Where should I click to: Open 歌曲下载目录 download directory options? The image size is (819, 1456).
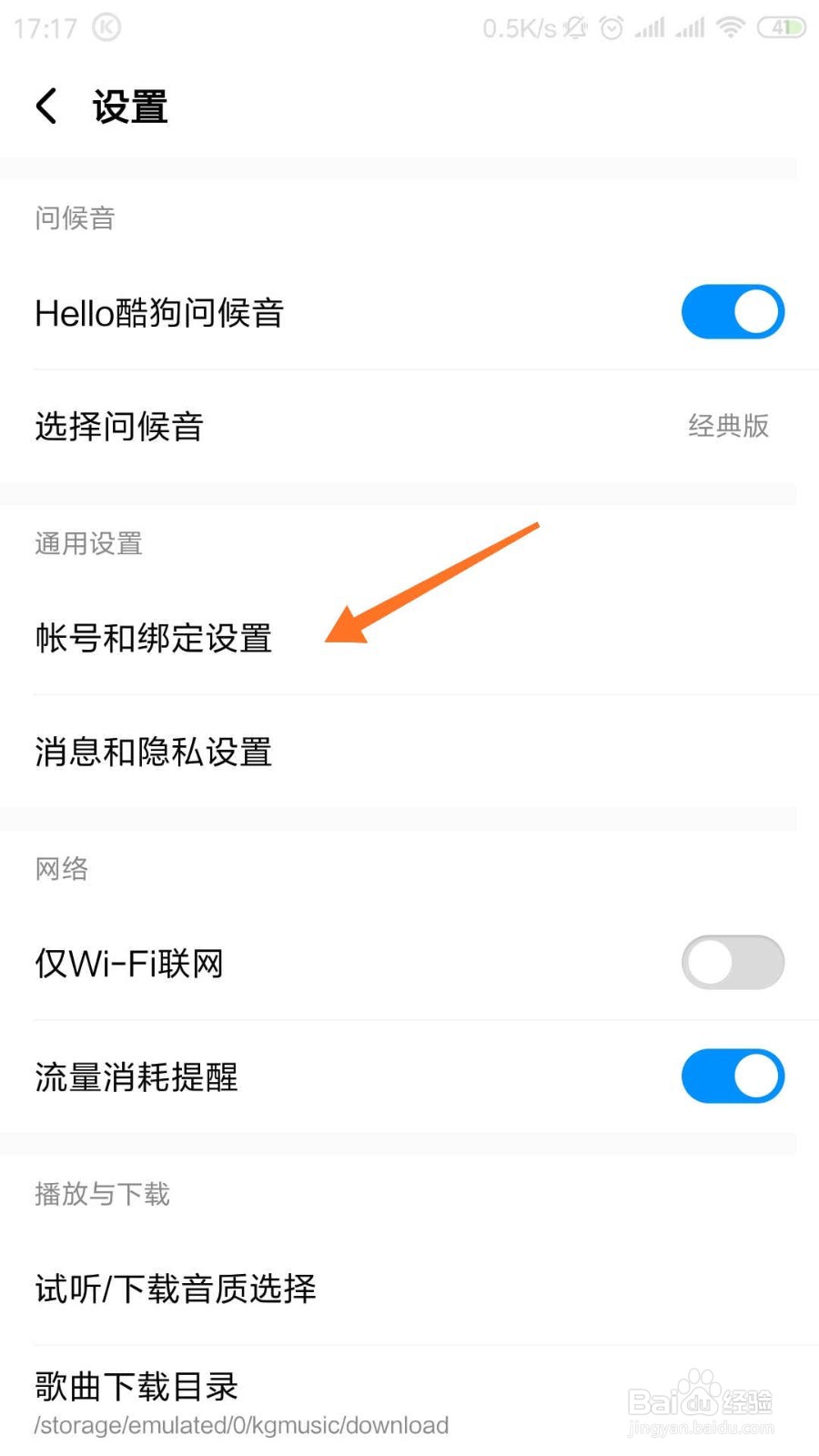click(x=135, y=1385)
